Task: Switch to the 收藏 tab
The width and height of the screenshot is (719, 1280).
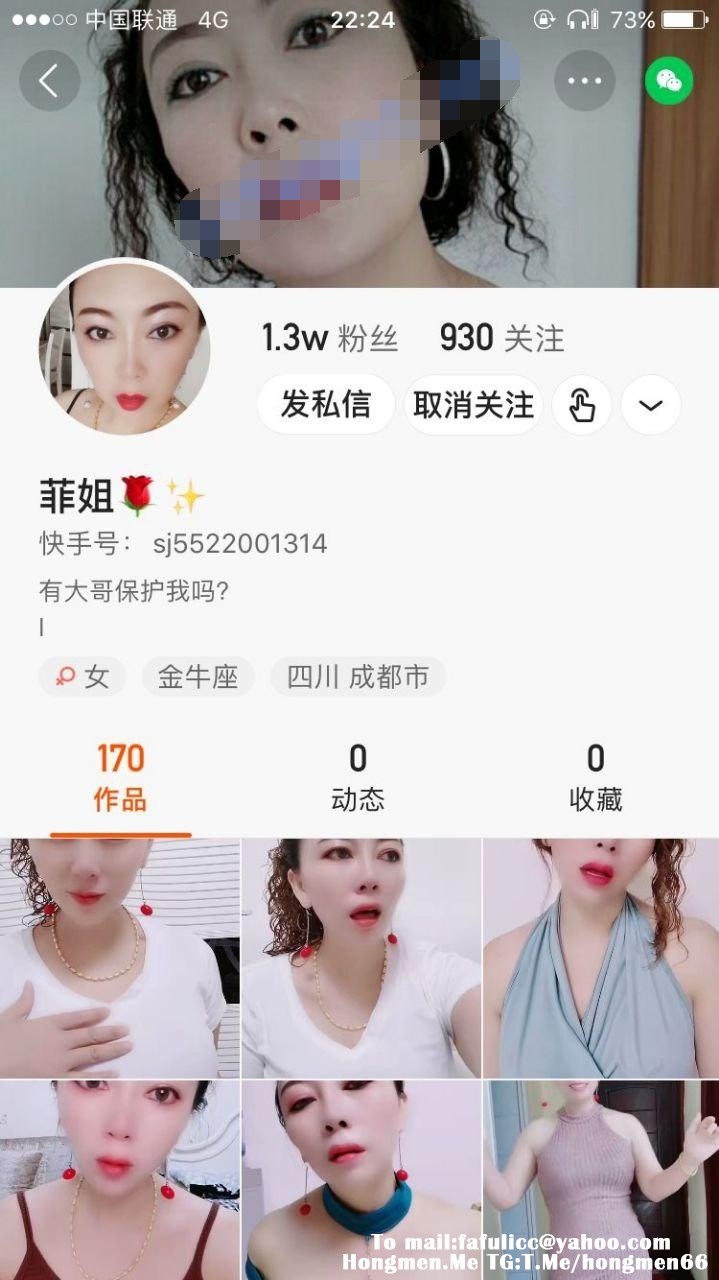Action: click(x=596, y=778)
